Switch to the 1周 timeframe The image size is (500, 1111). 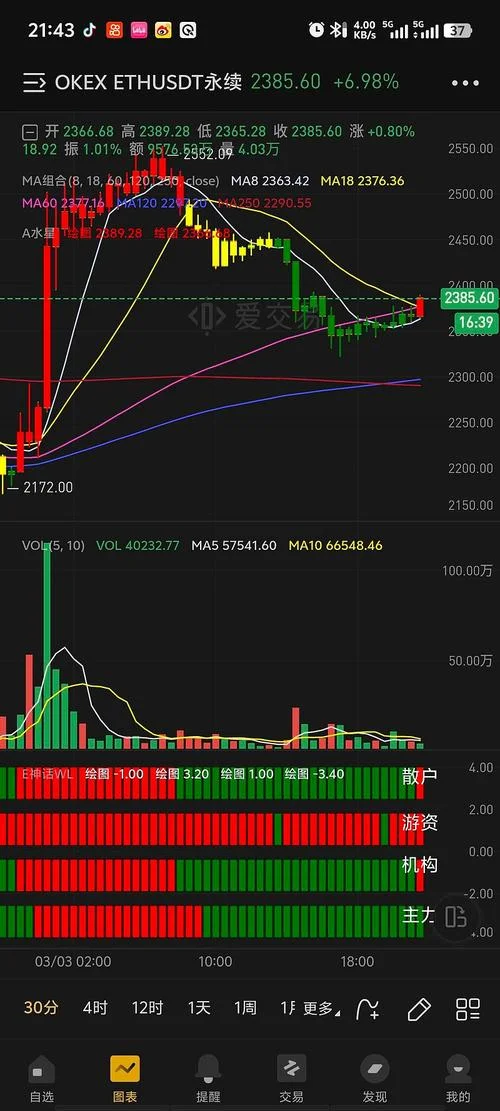245,1008
